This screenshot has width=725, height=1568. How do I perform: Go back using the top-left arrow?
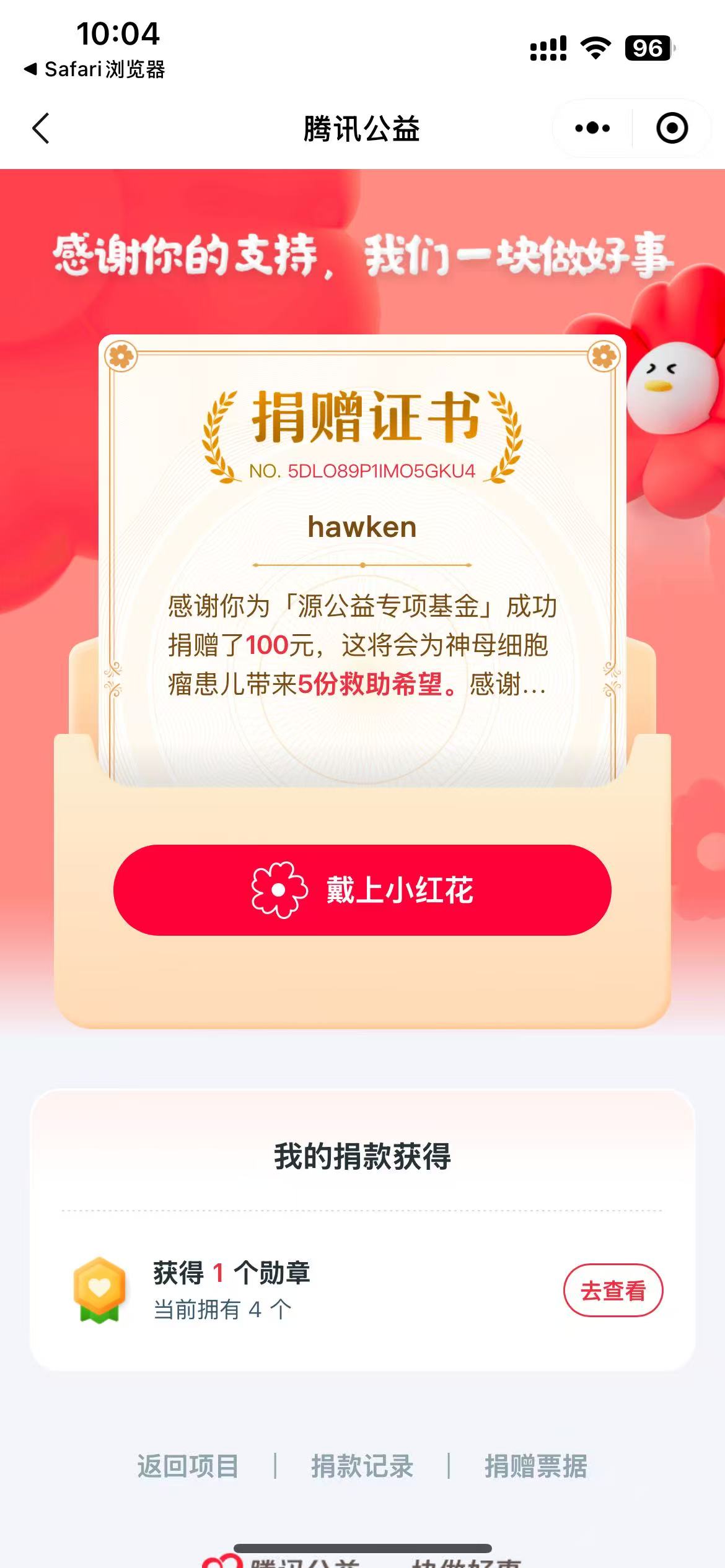pos(41,129)
